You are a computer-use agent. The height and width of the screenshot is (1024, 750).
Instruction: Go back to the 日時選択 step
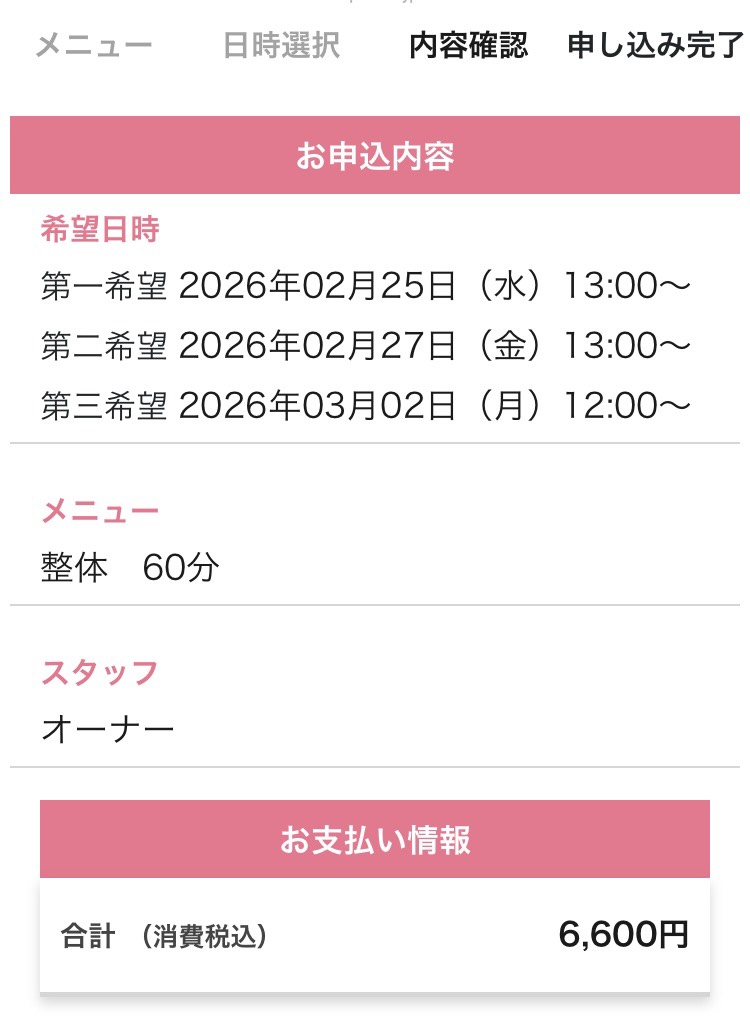click(281, 46)
